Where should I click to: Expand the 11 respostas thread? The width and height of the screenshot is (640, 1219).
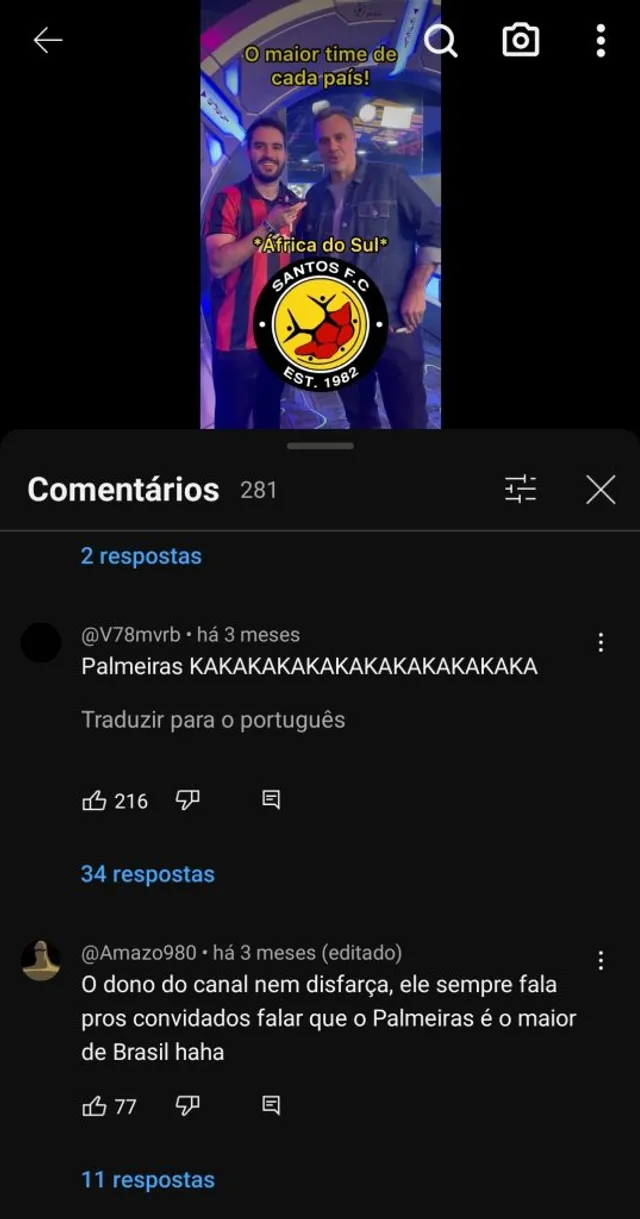point(148,1180)
